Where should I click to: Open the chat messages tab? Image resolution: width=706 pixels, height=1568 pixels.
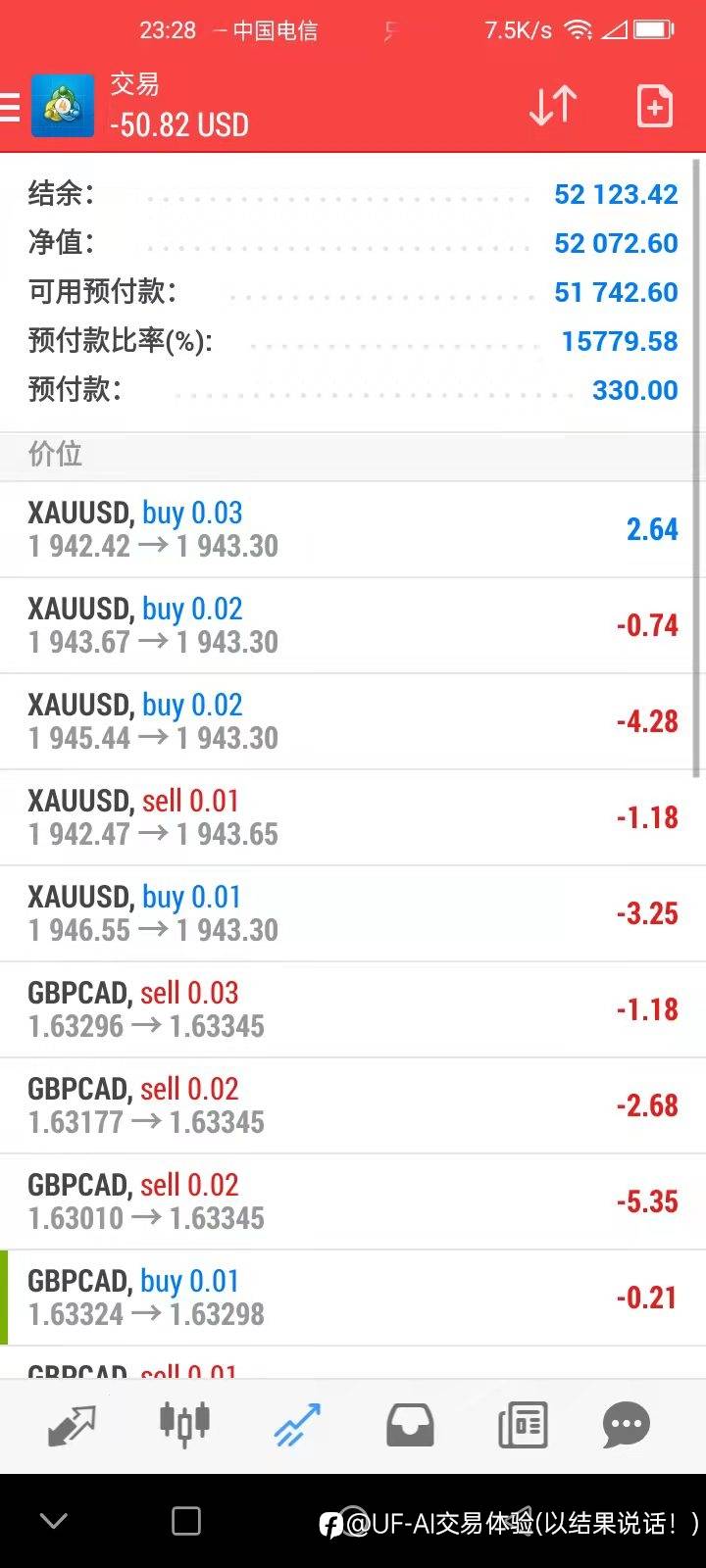tap(627, 1426)
